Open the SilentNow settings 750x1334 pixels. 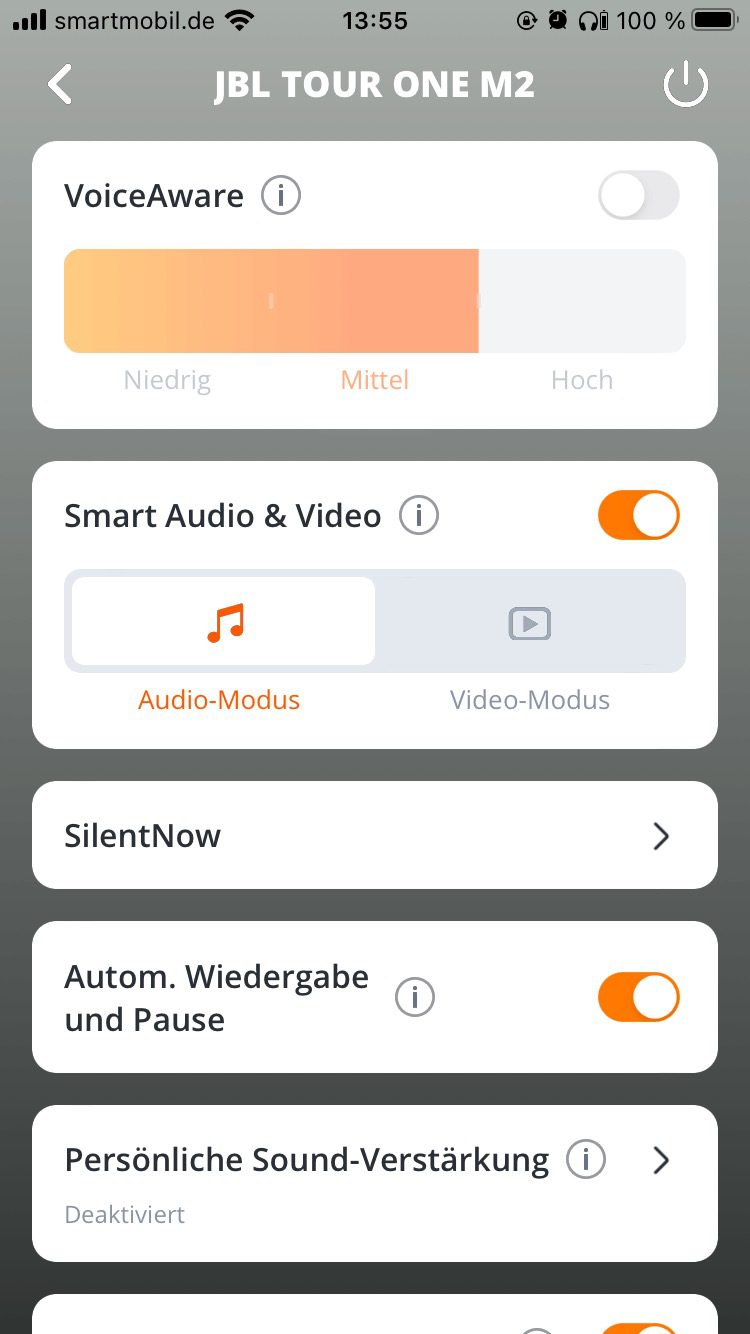[375, 835]
